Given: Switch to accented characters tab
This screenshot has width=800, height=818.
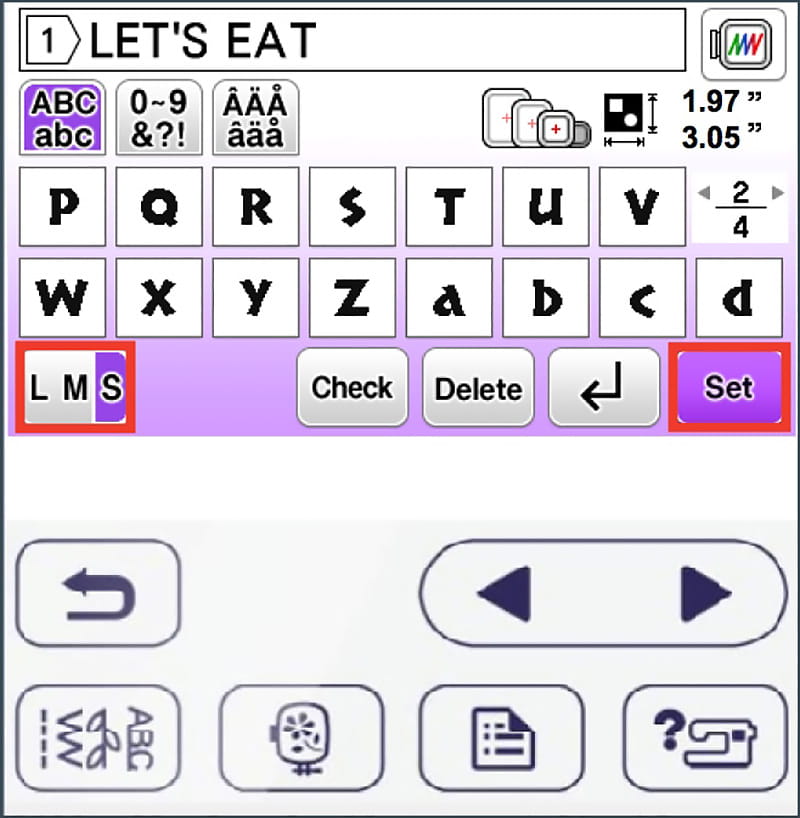Looking at the screenshot, I should point(255,117).
